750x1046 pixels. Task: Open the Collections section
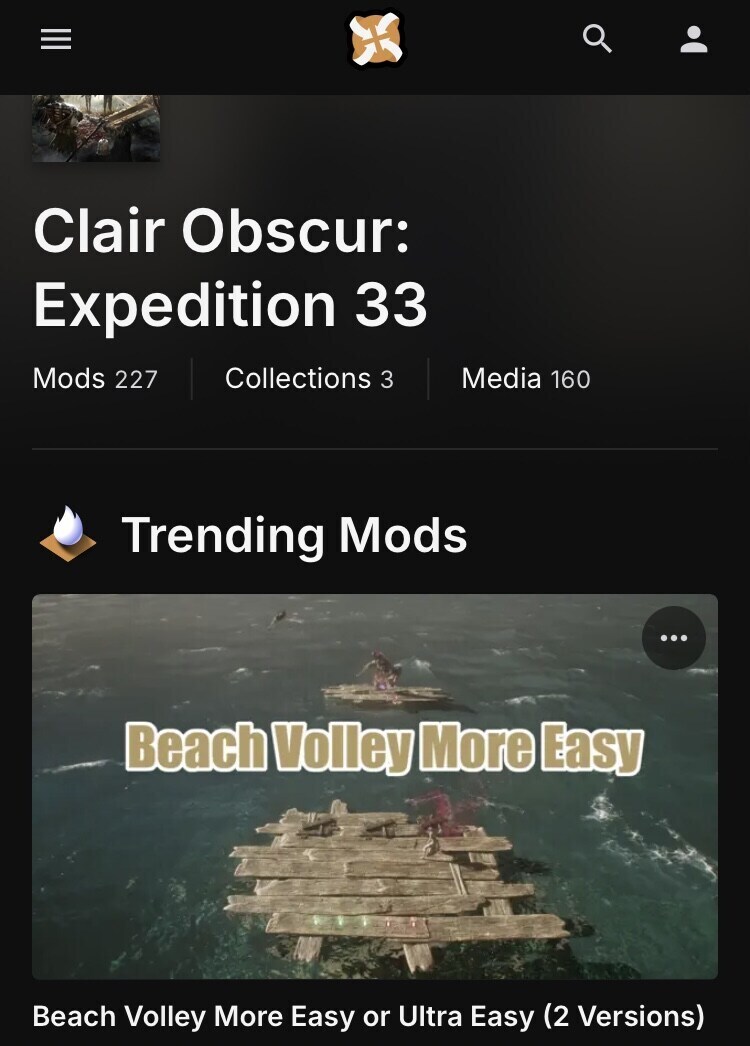(x=309, y=379)
